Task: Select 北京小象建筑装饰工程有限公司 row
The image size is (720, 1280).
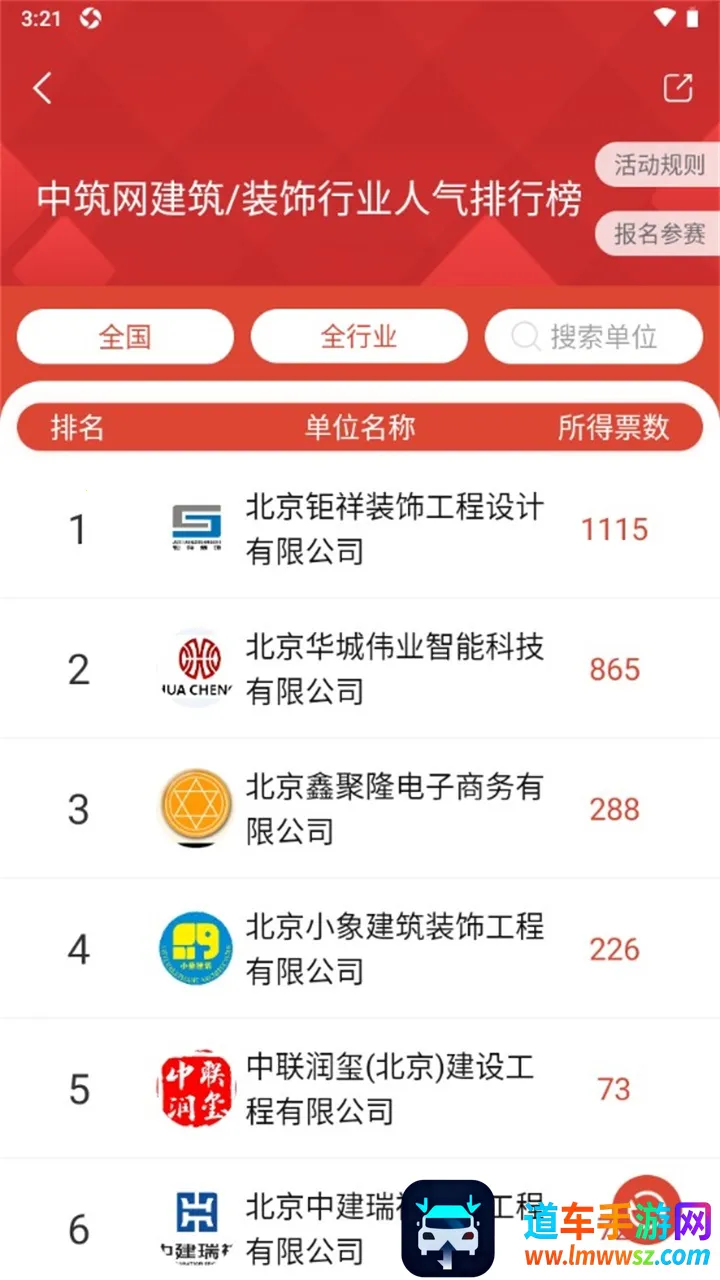Action: pos(394,948)
